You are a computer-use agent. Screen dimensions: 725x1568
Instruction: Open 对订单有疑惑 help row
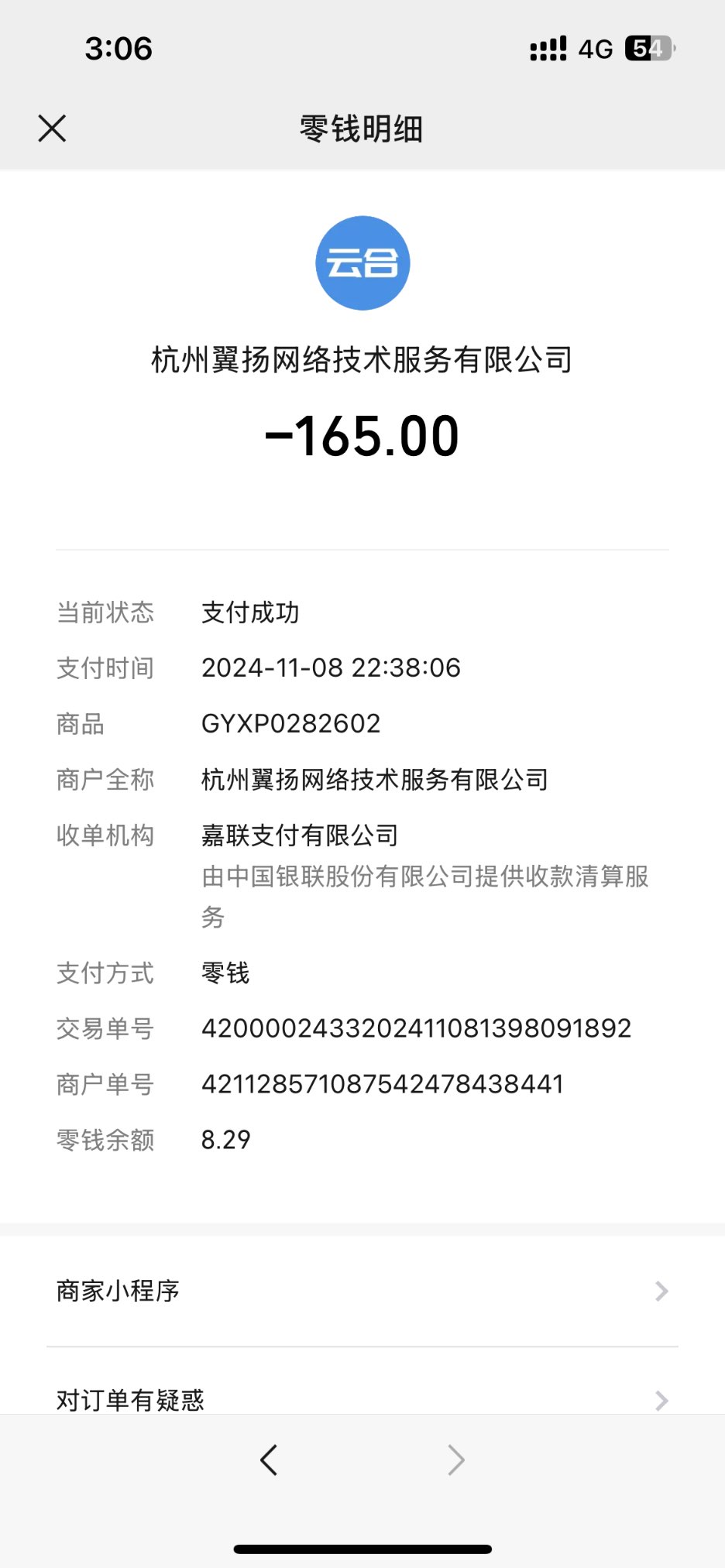point(362,1398)
